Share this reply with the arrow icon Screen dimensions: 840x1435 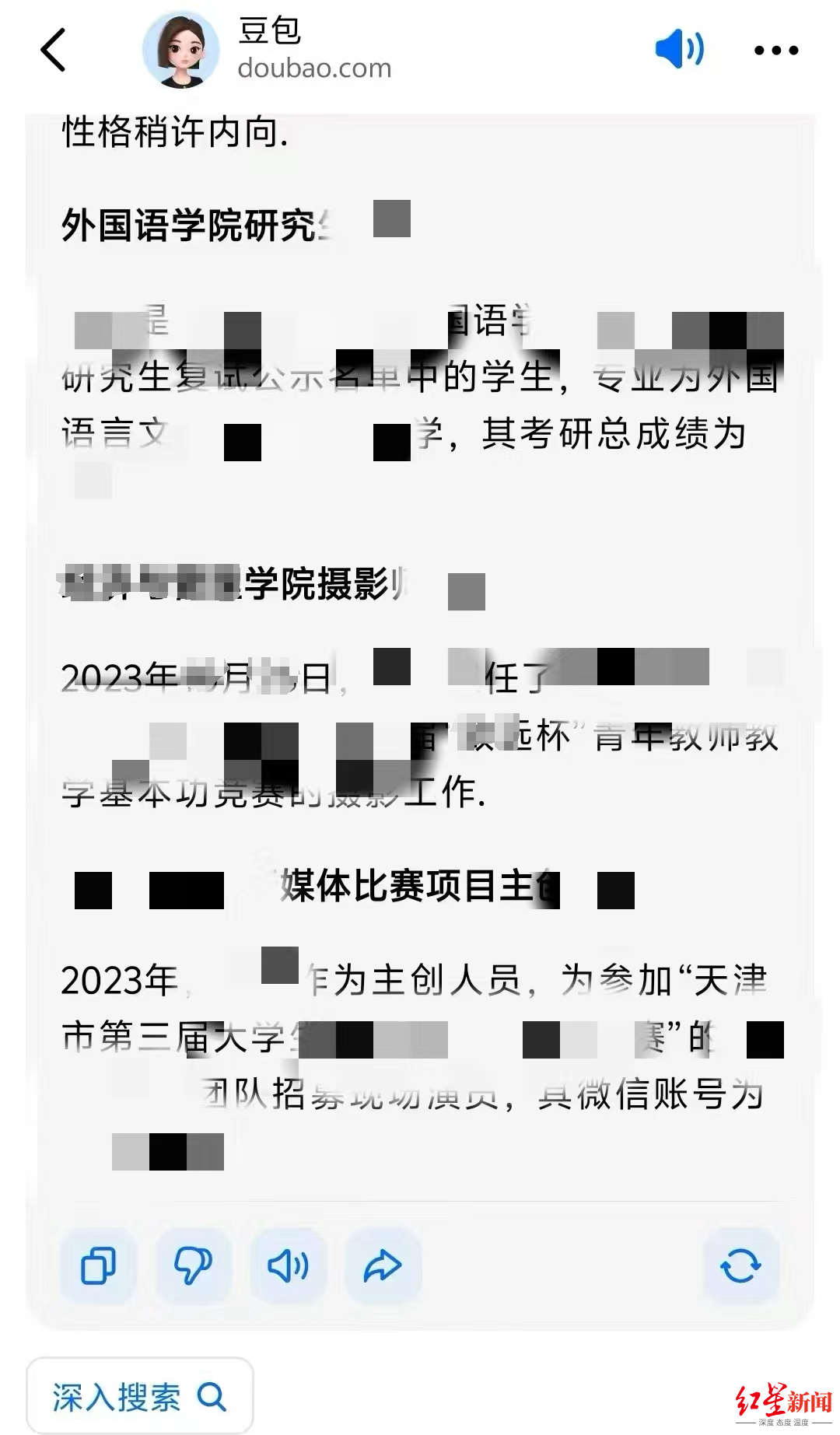[383, 1265]
